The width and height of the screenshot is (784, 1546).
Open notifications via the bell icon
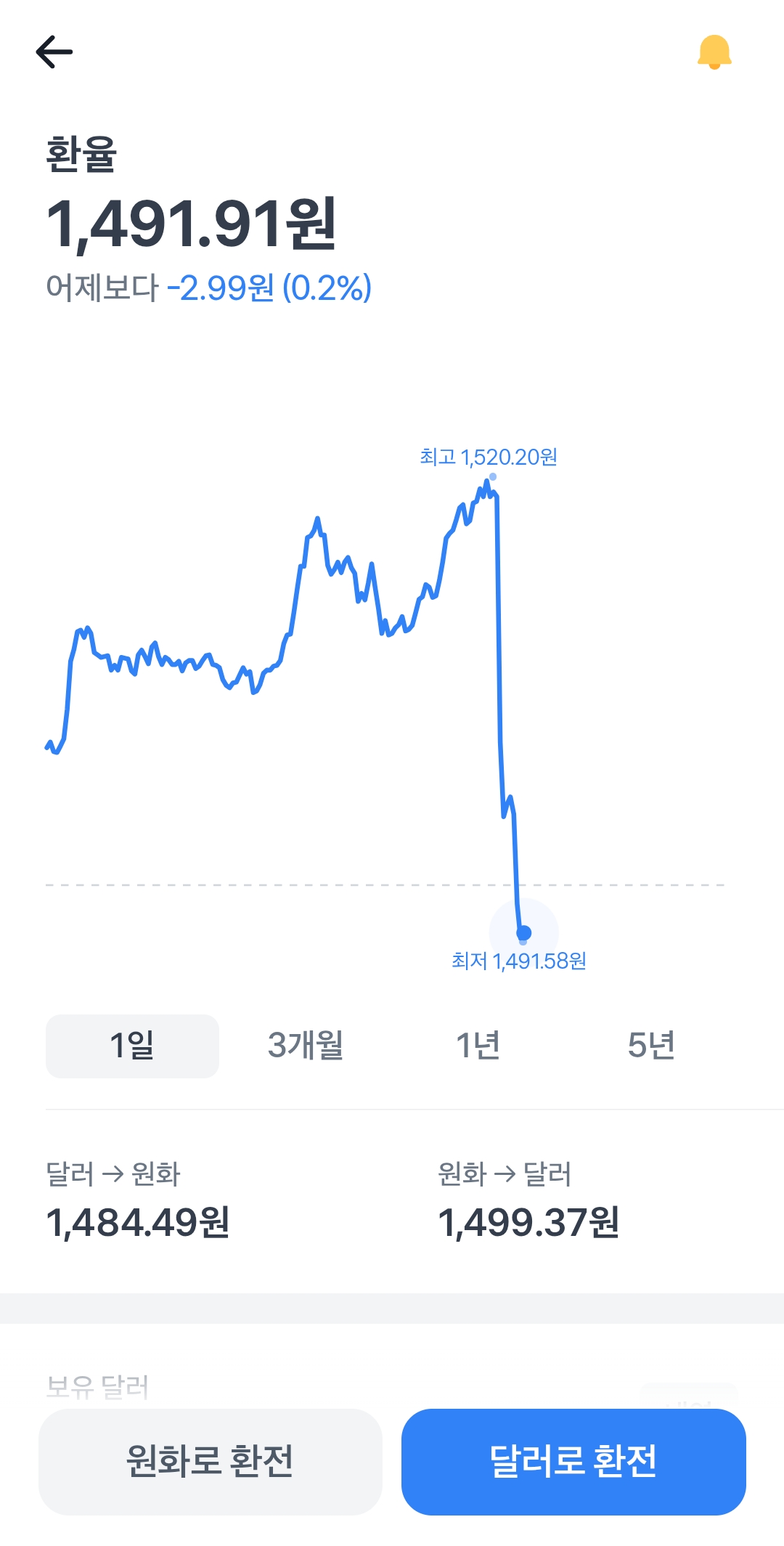pyautogui.click(x=714, y=52)
